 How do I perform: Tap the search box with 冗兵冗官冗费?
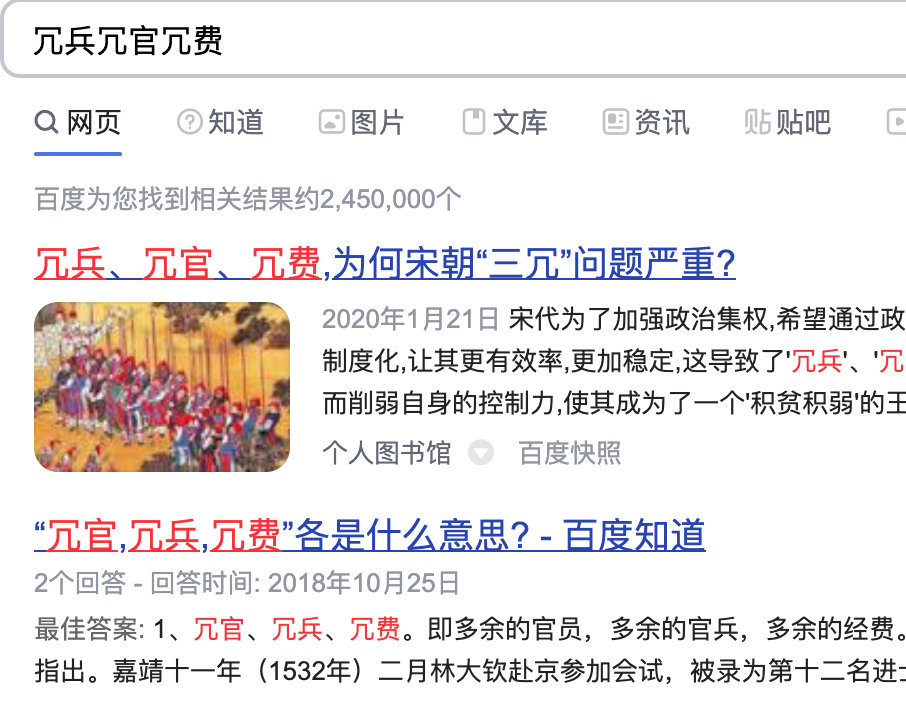tap(450, 41)
